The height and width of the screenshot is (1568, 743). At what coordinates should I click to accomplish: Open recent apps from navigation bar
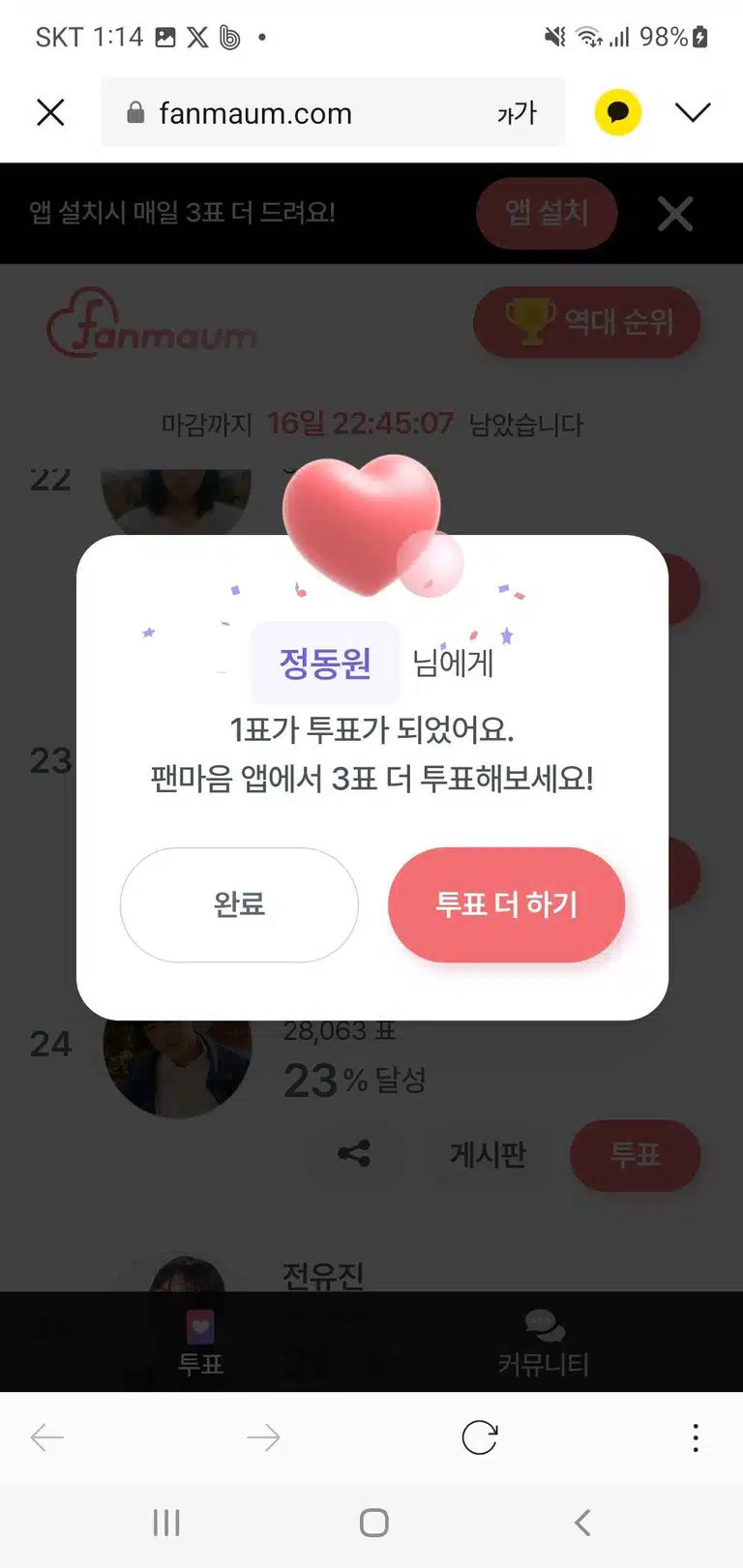coord(166,1523)
